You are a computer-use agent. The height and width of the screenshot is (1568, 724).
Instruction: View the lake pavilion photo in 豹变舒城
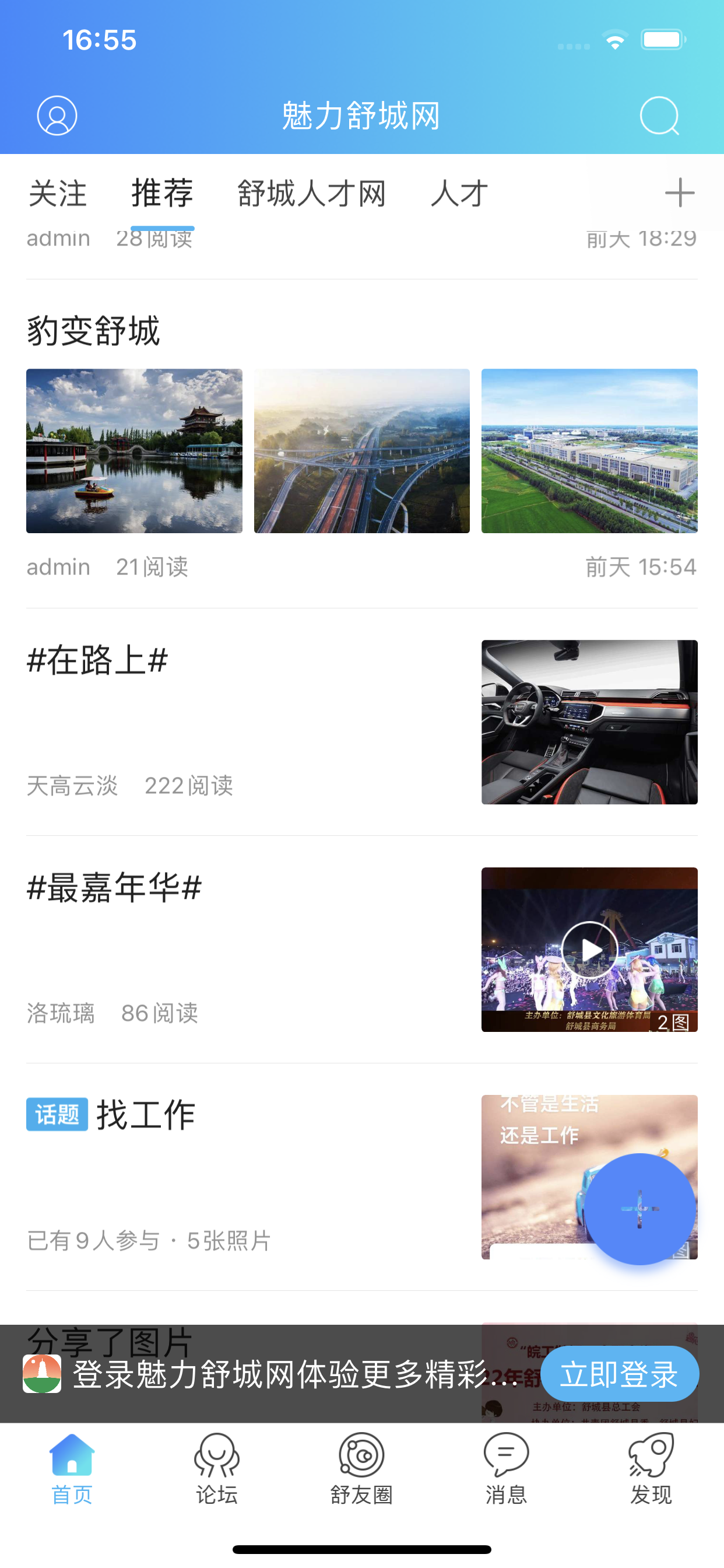135,450
